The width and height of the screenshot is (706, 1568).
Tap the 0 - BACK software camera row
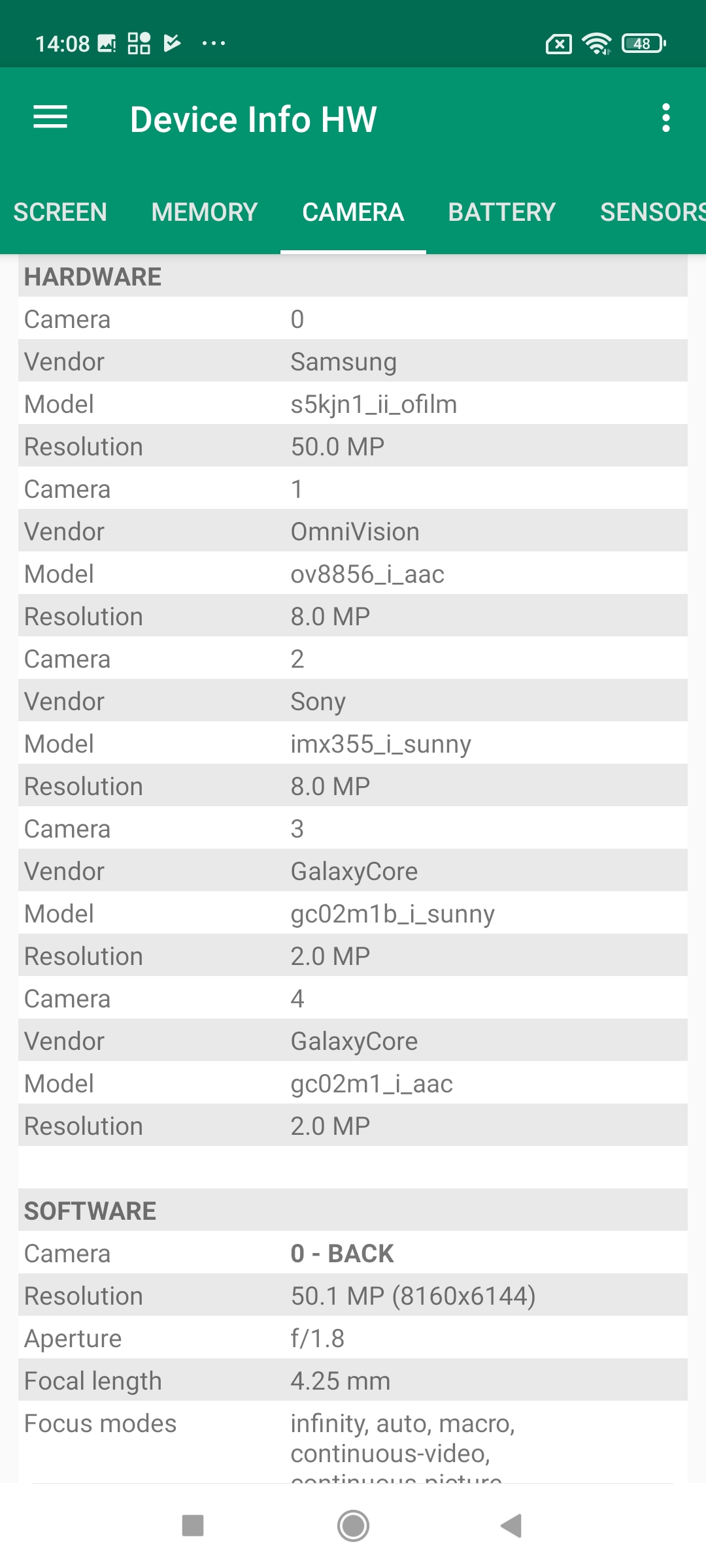tap(353, 1253)
